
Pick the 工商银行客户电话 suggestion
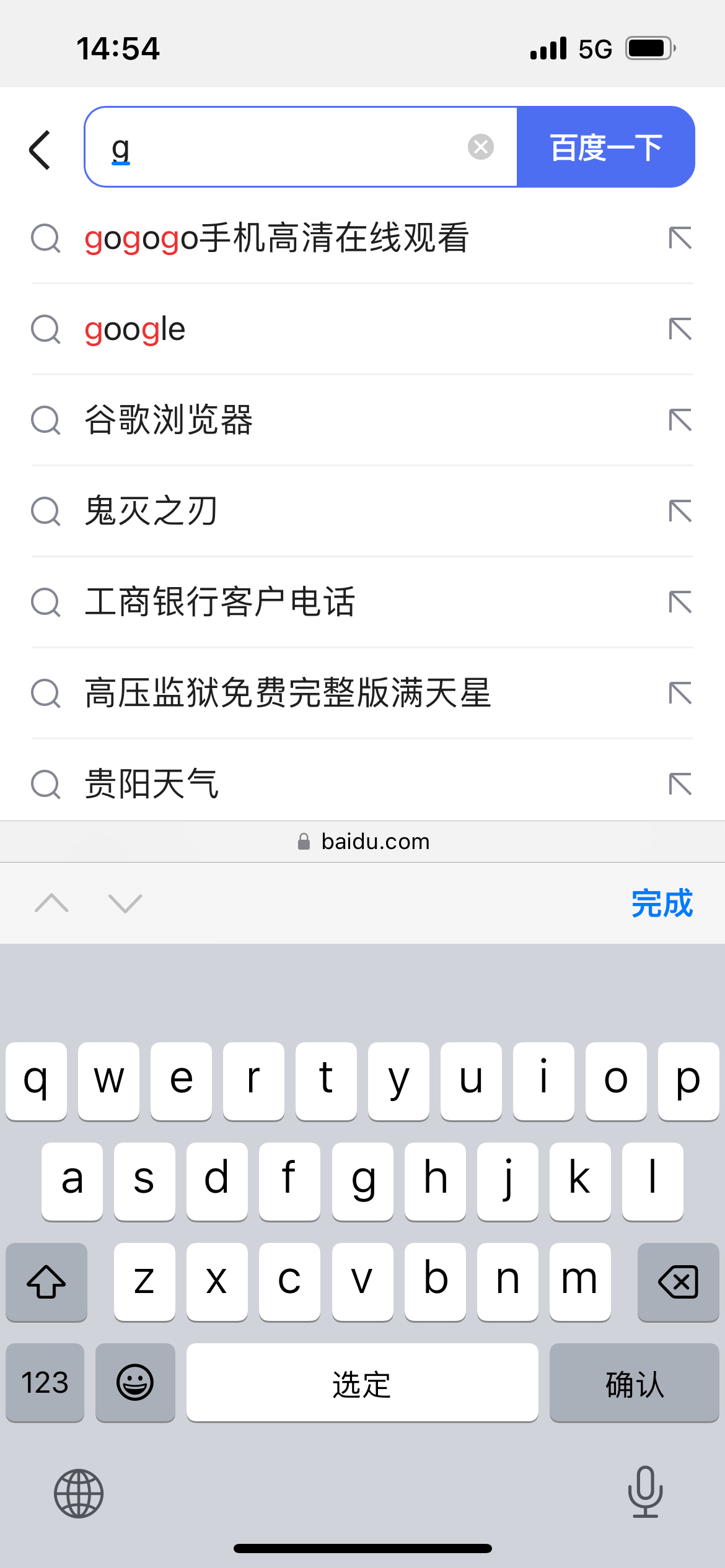[220, 602]
